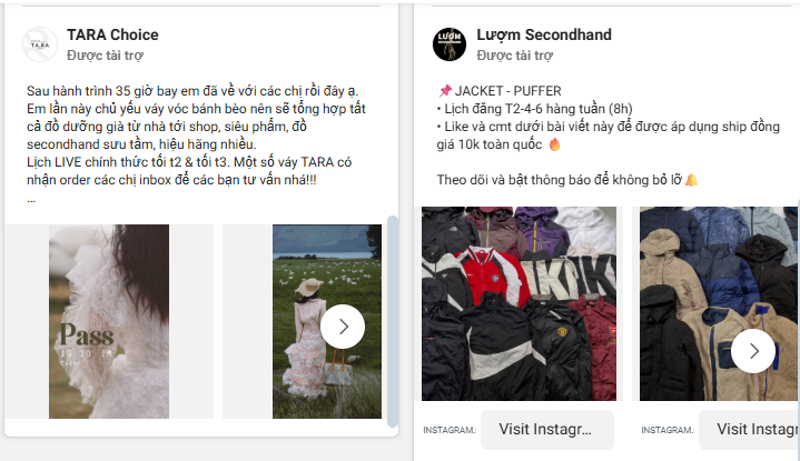Viewport: 800px width, 461px height.
Task: Tap Lượm Secondhand profile avatar
Action: click(x=449, y=44)
